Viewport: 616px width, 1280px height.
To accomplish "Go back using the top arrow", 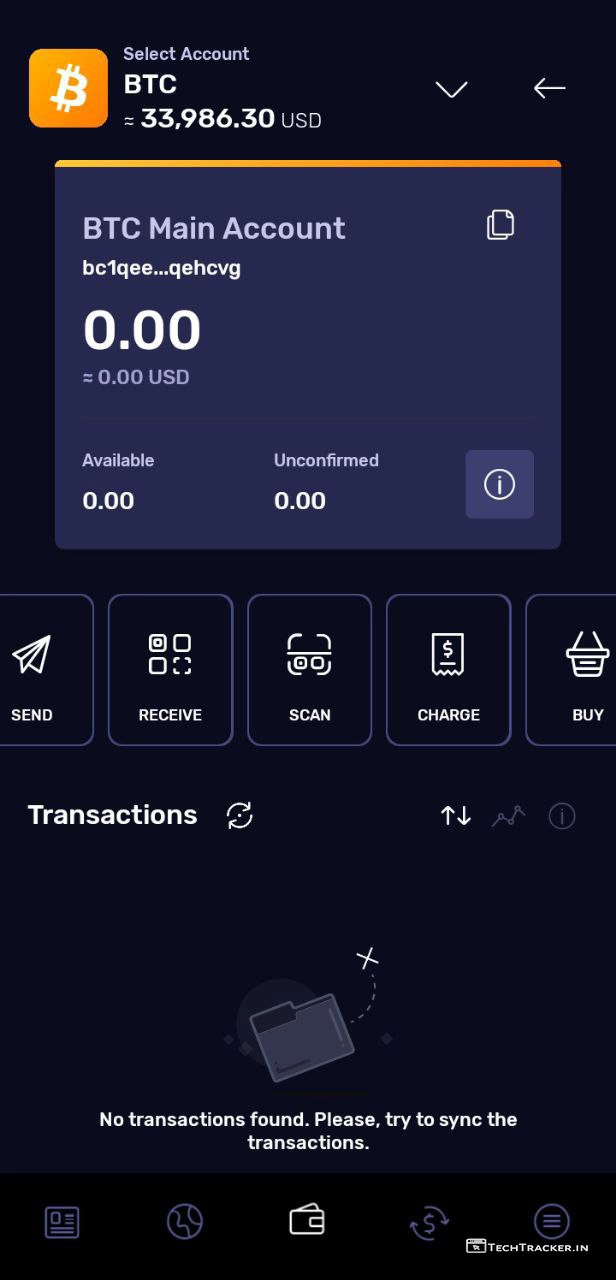I will (x=549, y=88).
